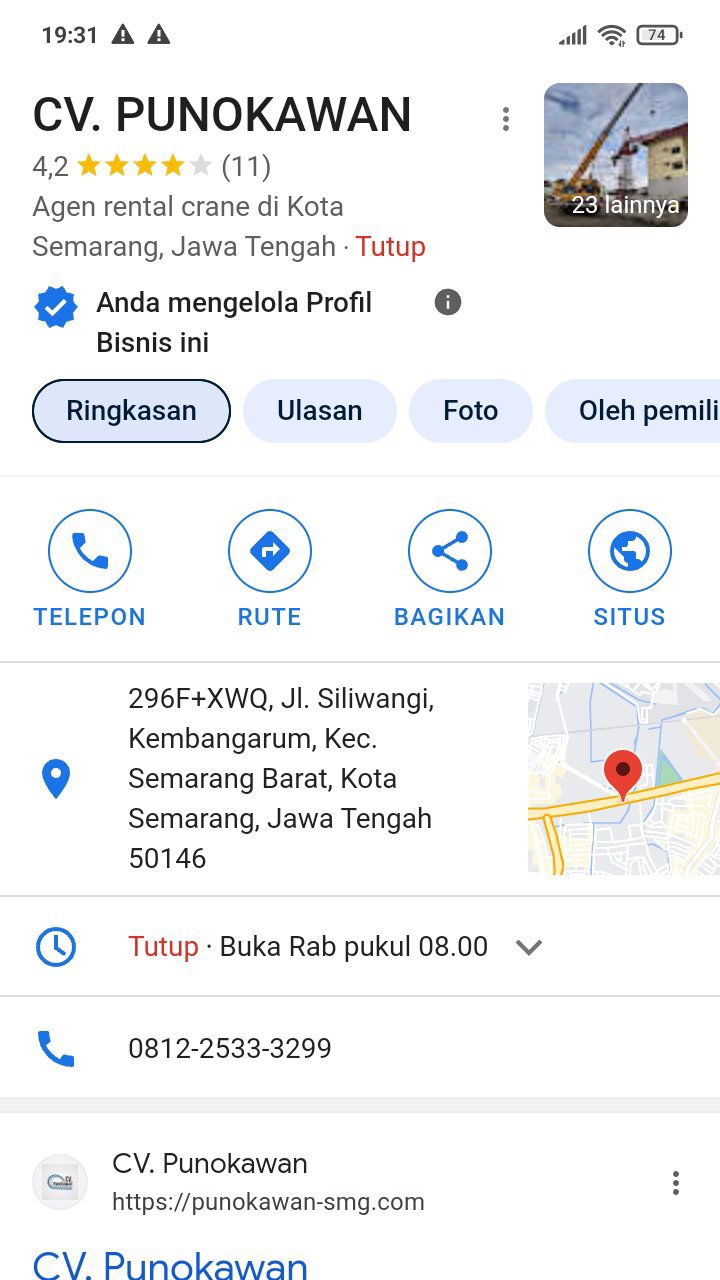Switch to the Ulasan tab

coord(319,410)
